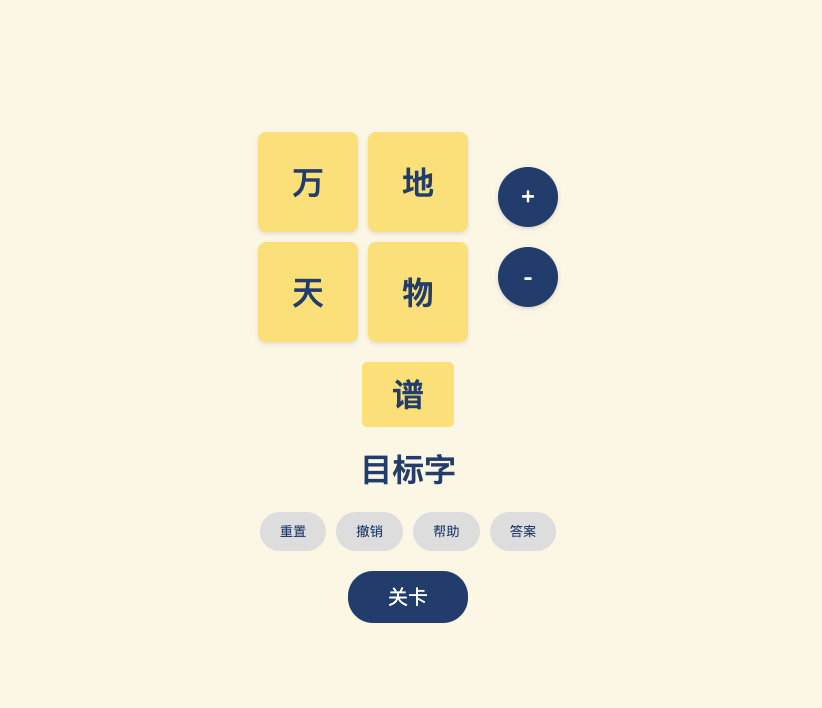Choose the 天 character tile
Image resolution: width=822 pixels, height=708 pixels.
pos(308,292)
